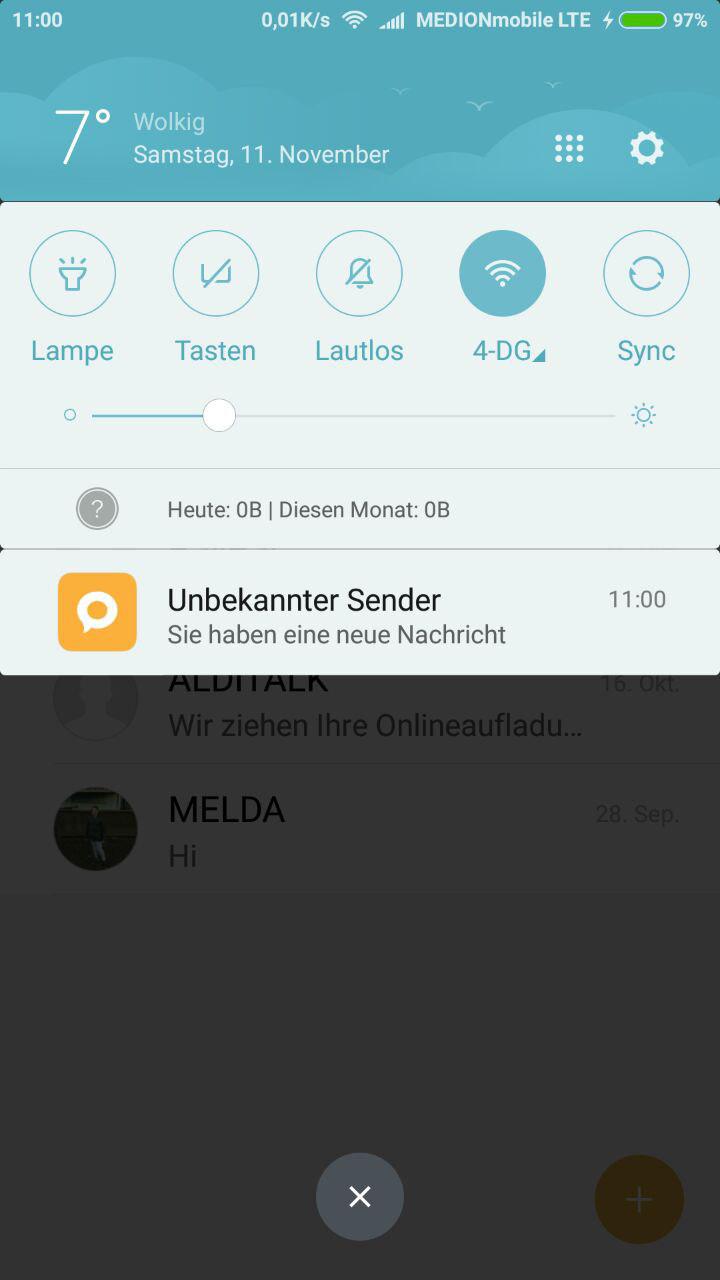Enable auto-brightness via the sun icon
The width and height of the screenshot is (720, 1280).
644,415
